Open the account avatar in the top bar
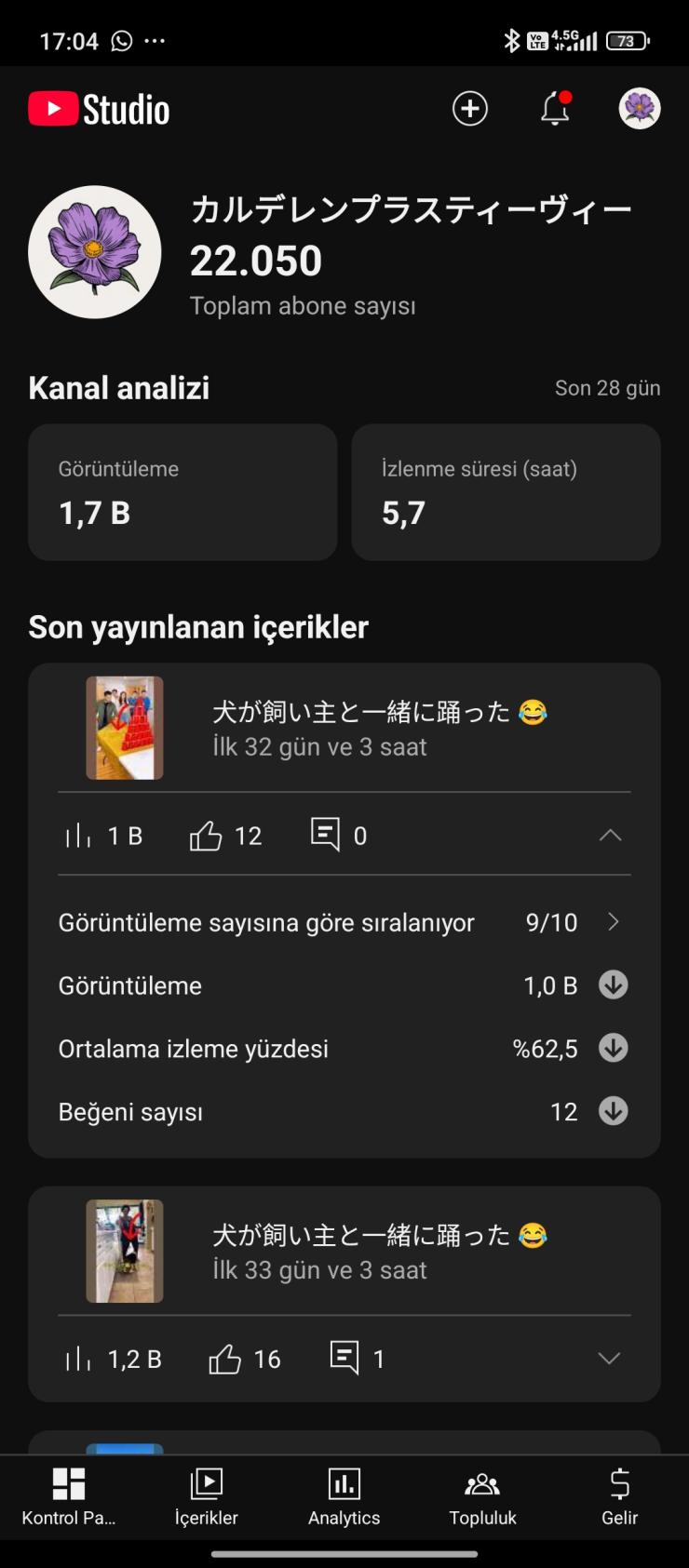The width and height of the screenshot is (689, 1568). tap(640, 109)
